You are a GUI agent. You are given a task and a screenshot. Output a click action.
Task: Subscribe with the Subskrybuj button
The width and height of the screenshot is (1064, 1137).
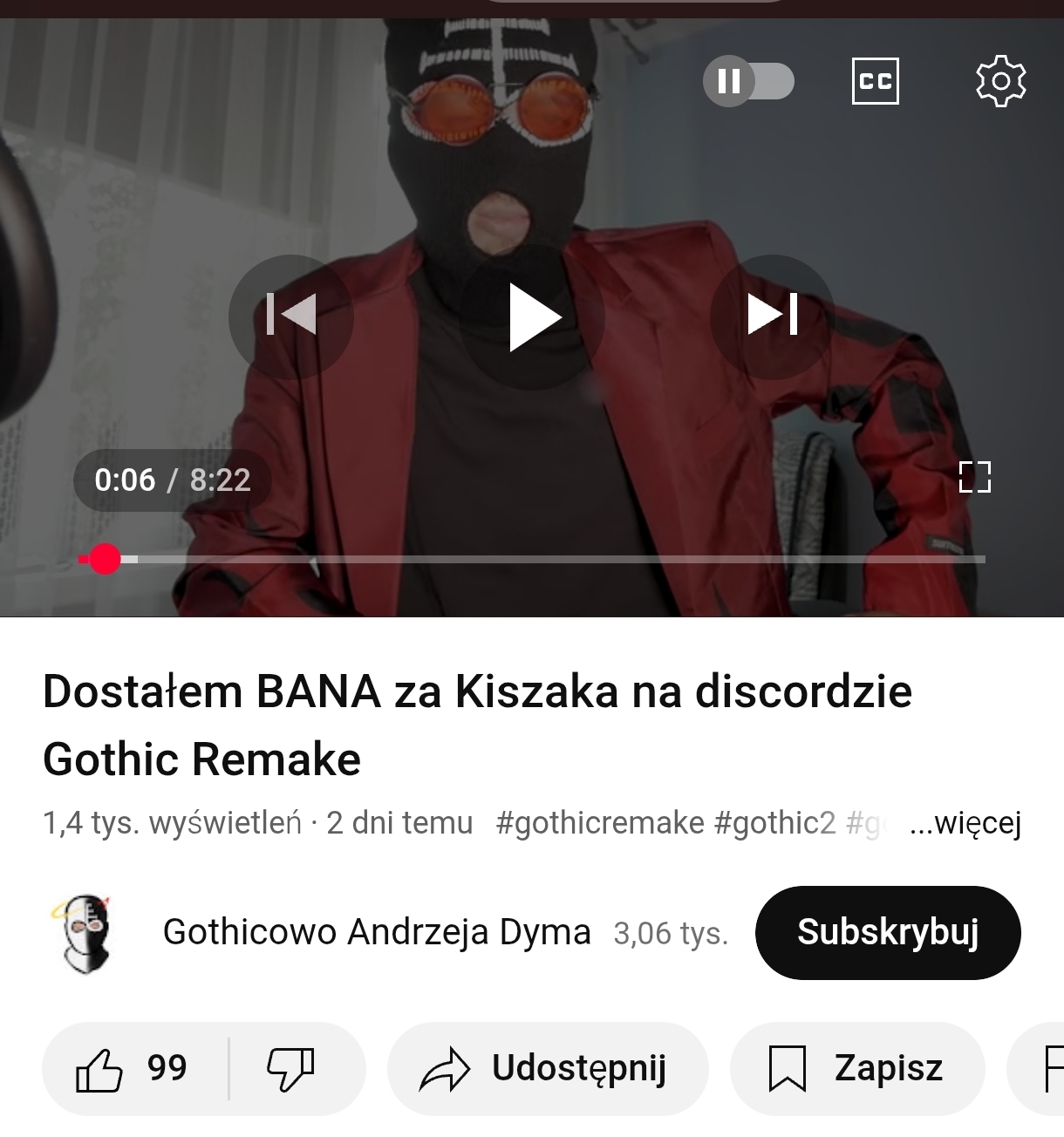887,932
